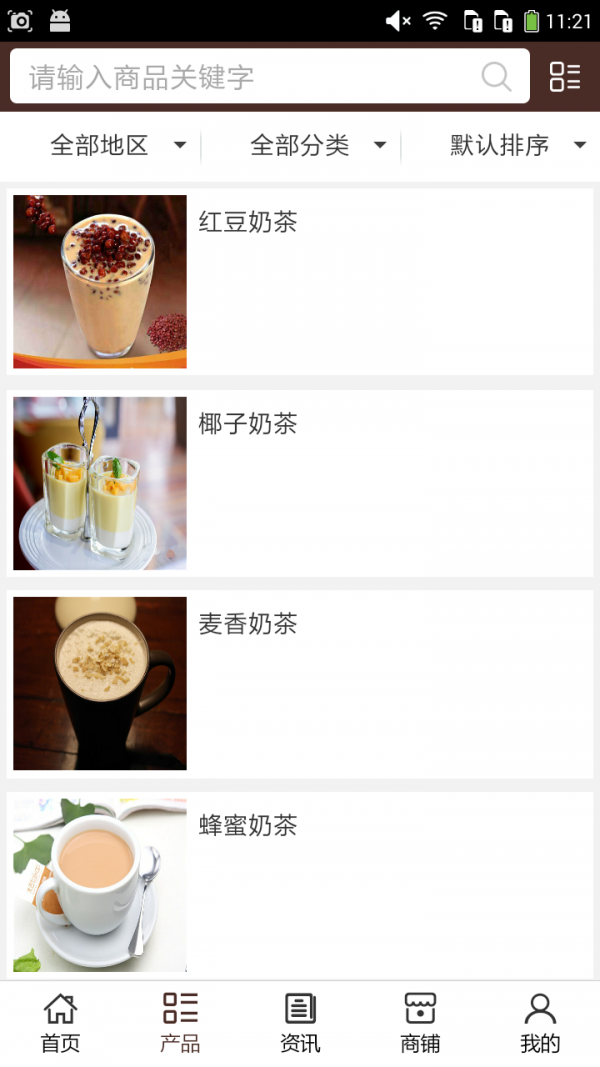This screenshot has height=1067, width=600.
Task: Open the 我的 profile tab
Action: click(540, 1023)
